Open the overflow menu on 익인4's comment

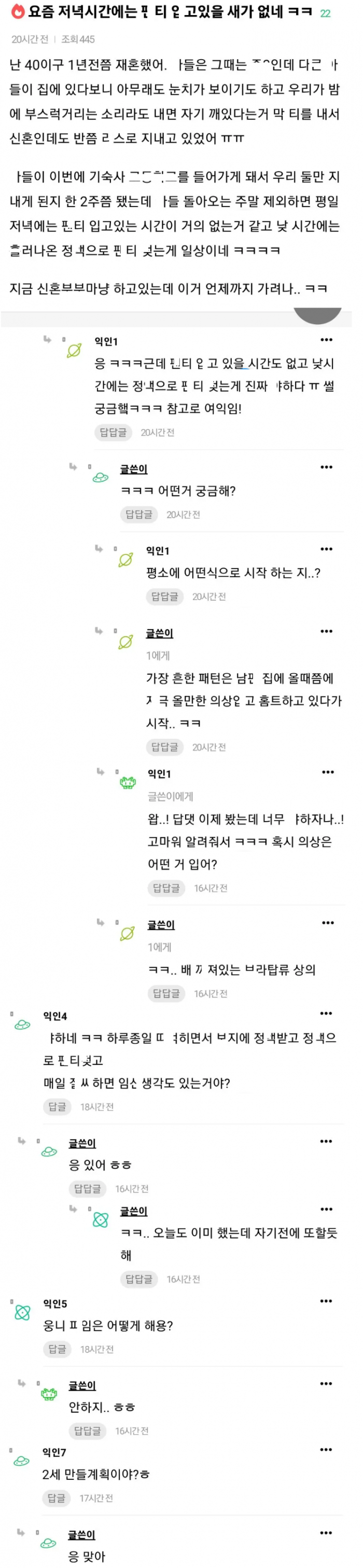[327, 1014]
